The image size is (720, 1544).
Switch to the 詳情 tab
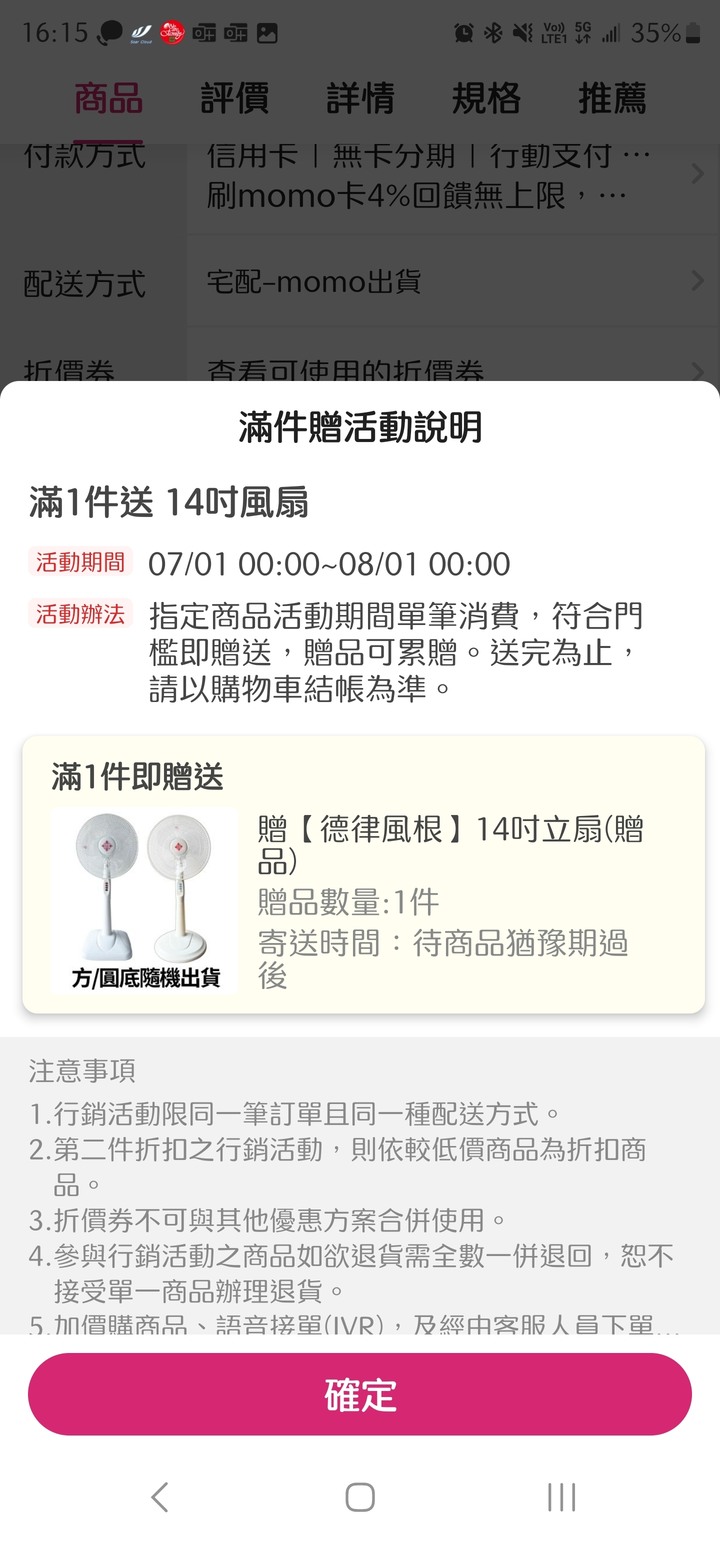360,99
